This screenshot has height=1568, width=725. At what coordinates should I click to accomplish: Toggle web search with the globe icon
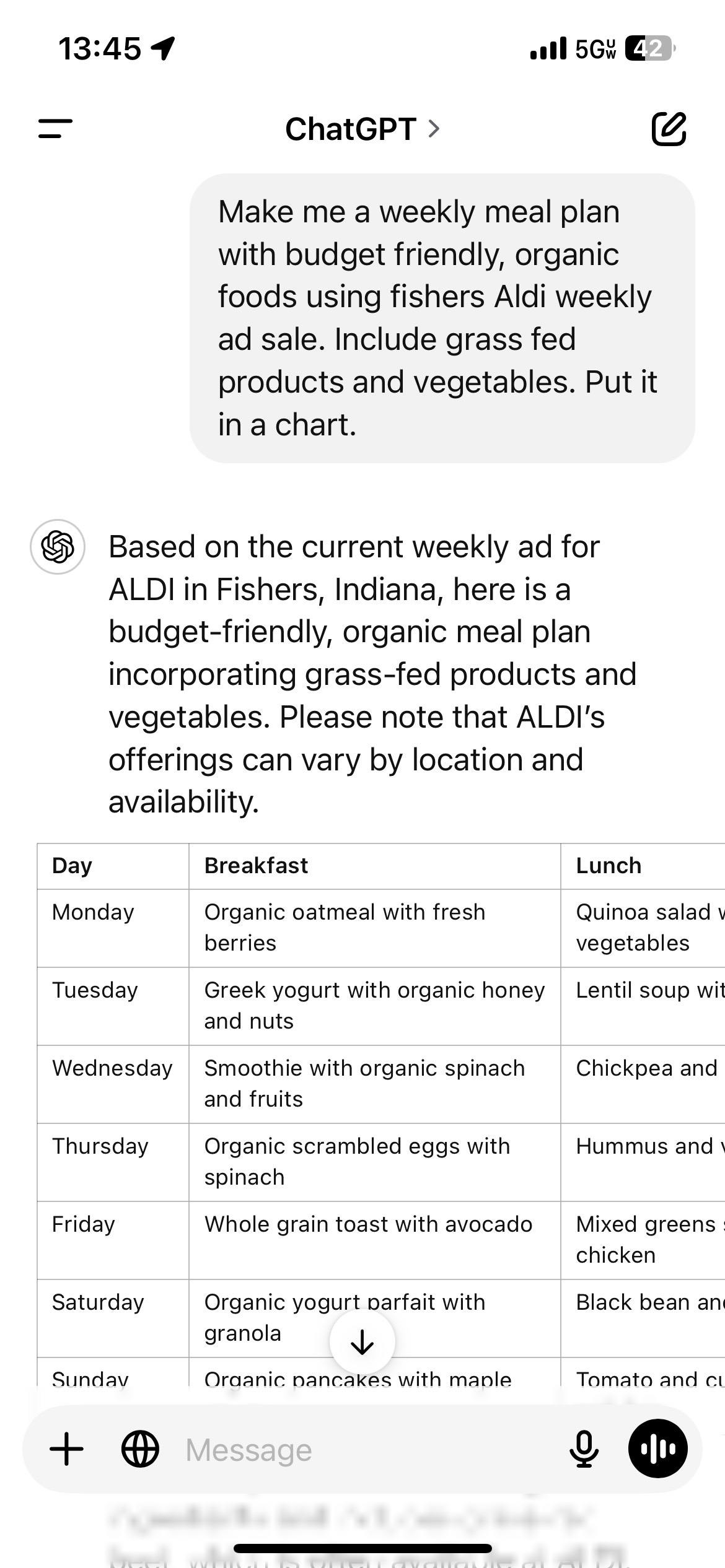coord(140,1450)
